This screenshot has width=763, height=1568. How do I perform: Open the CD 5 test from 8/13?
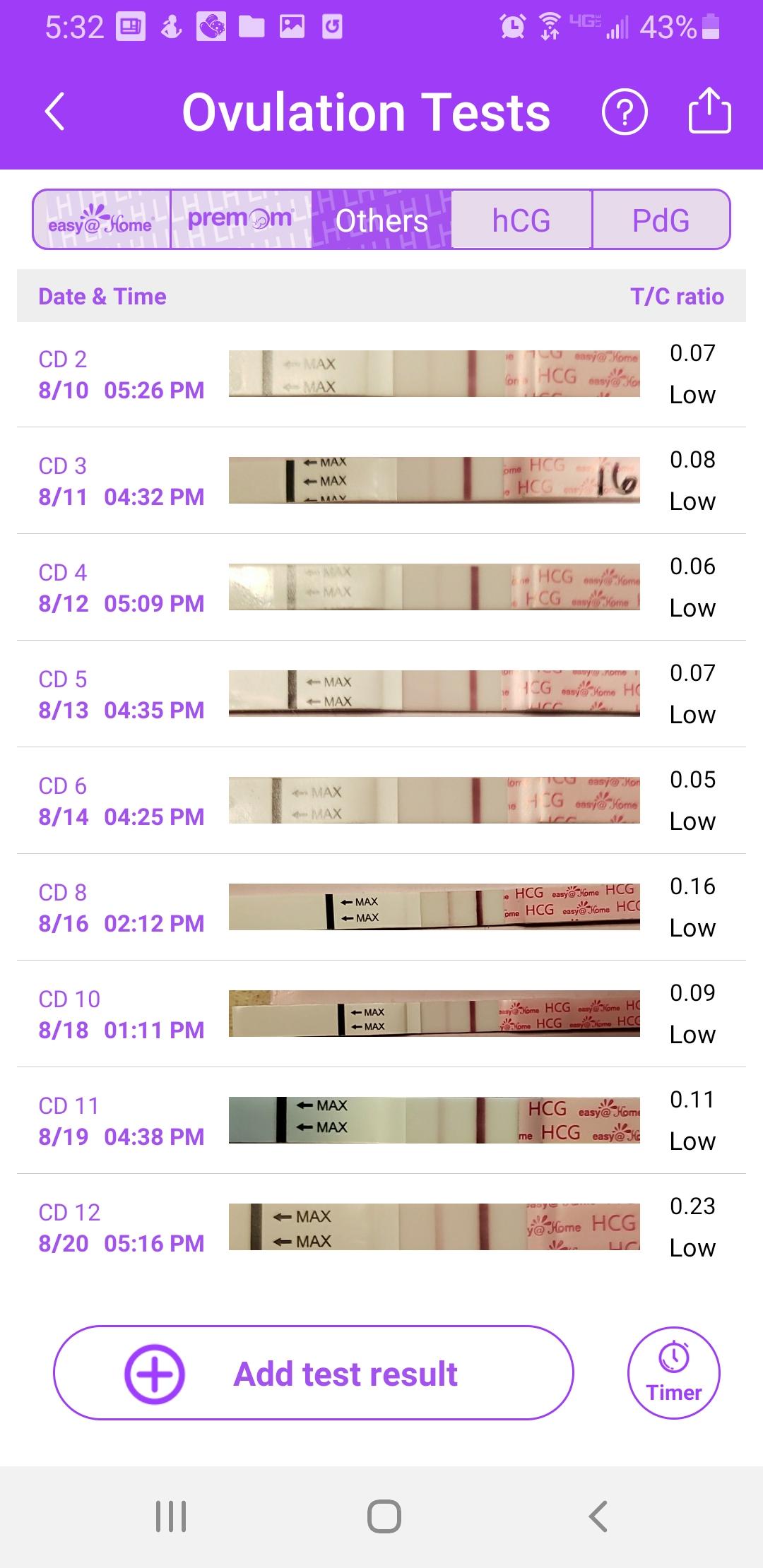(381, 694)
